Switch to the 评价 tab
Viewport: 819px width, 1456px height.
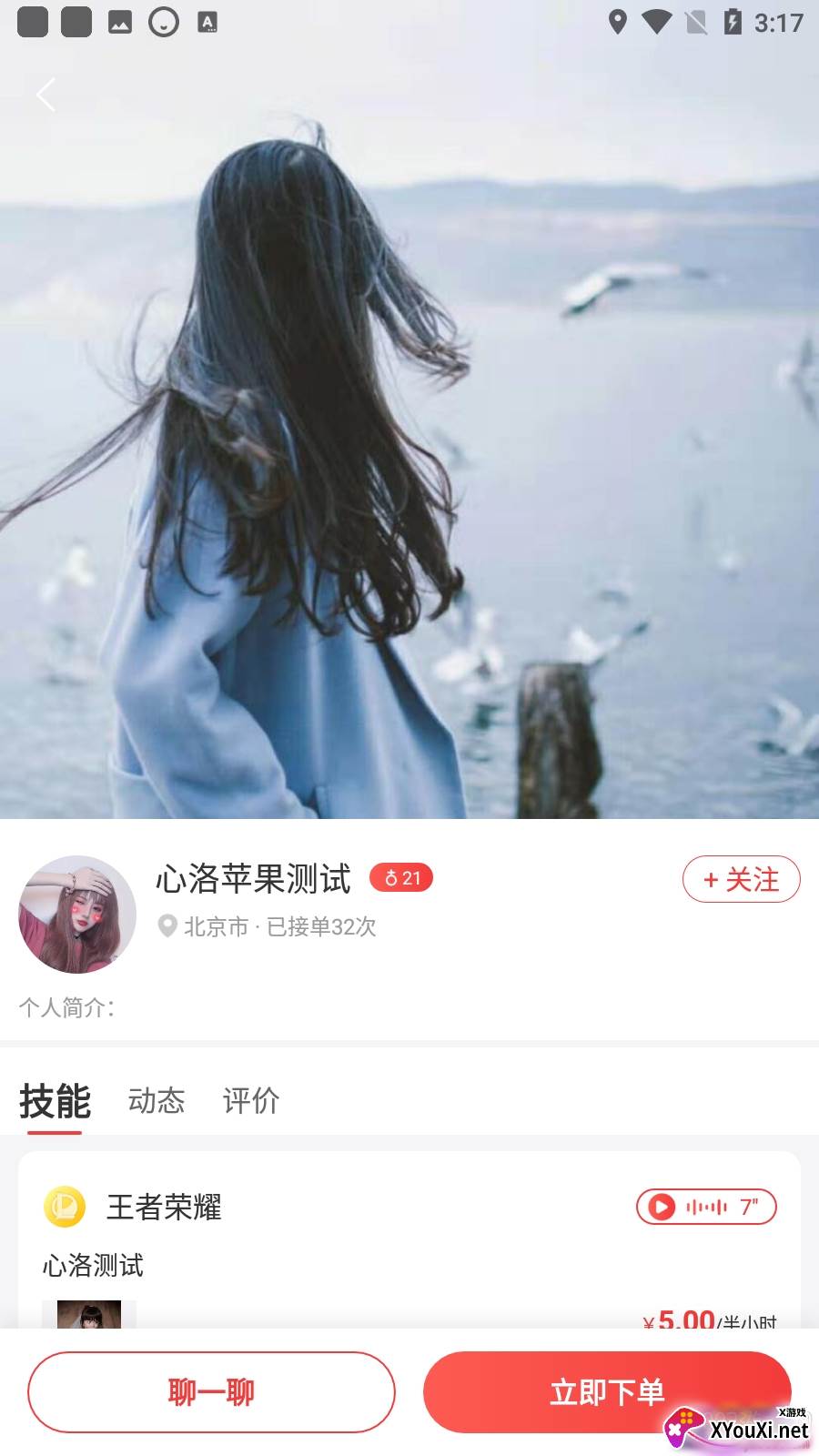(x=251, y=1100)
